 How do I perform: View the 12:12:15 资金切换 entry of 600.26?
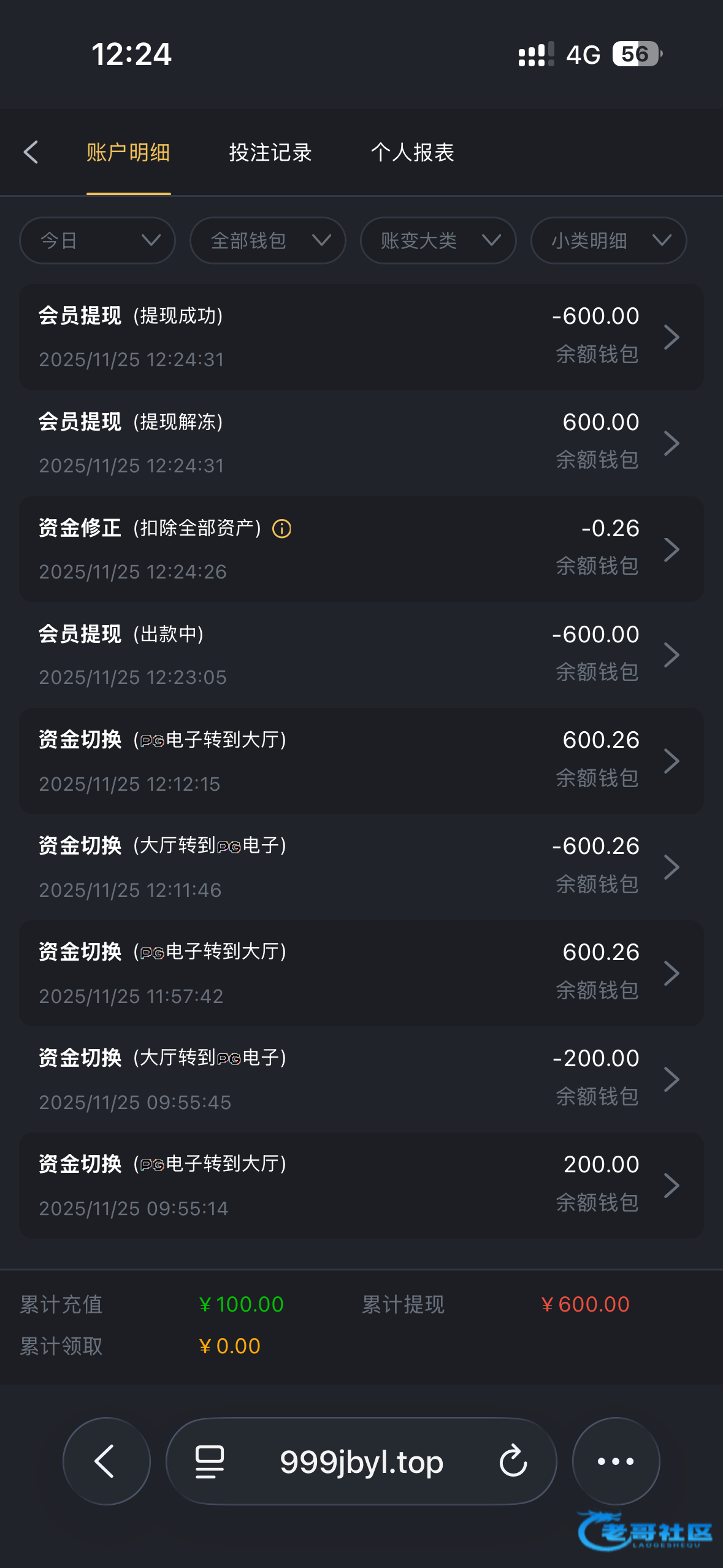[x=361, y=761]
